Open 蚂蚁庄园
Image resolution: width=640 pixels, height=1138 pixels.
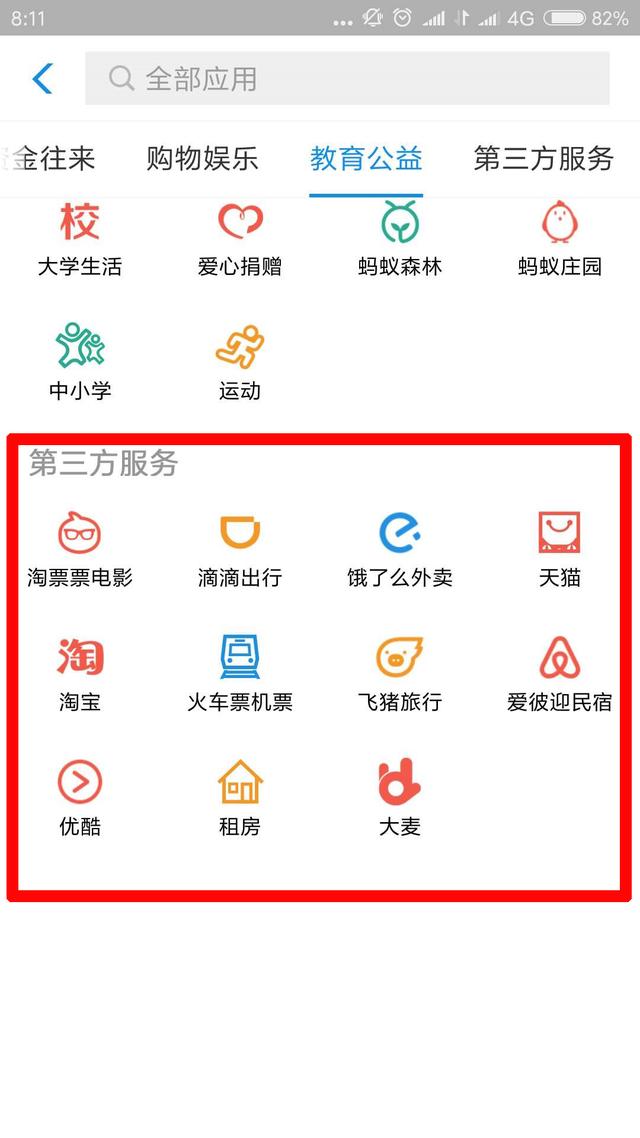coord(560,238)
